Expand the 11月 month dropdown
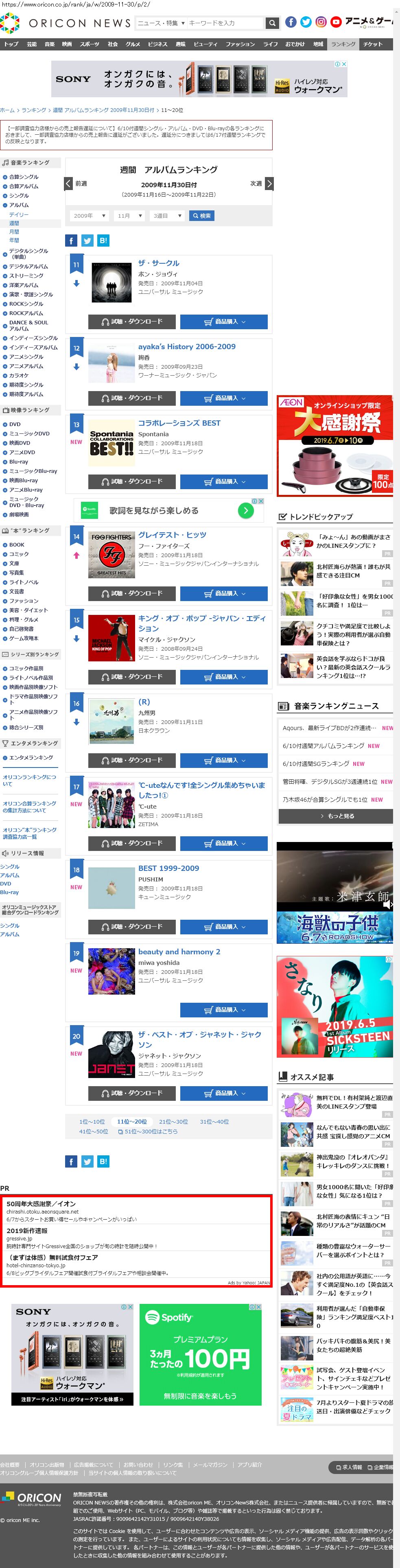 (x=129, y=216)
